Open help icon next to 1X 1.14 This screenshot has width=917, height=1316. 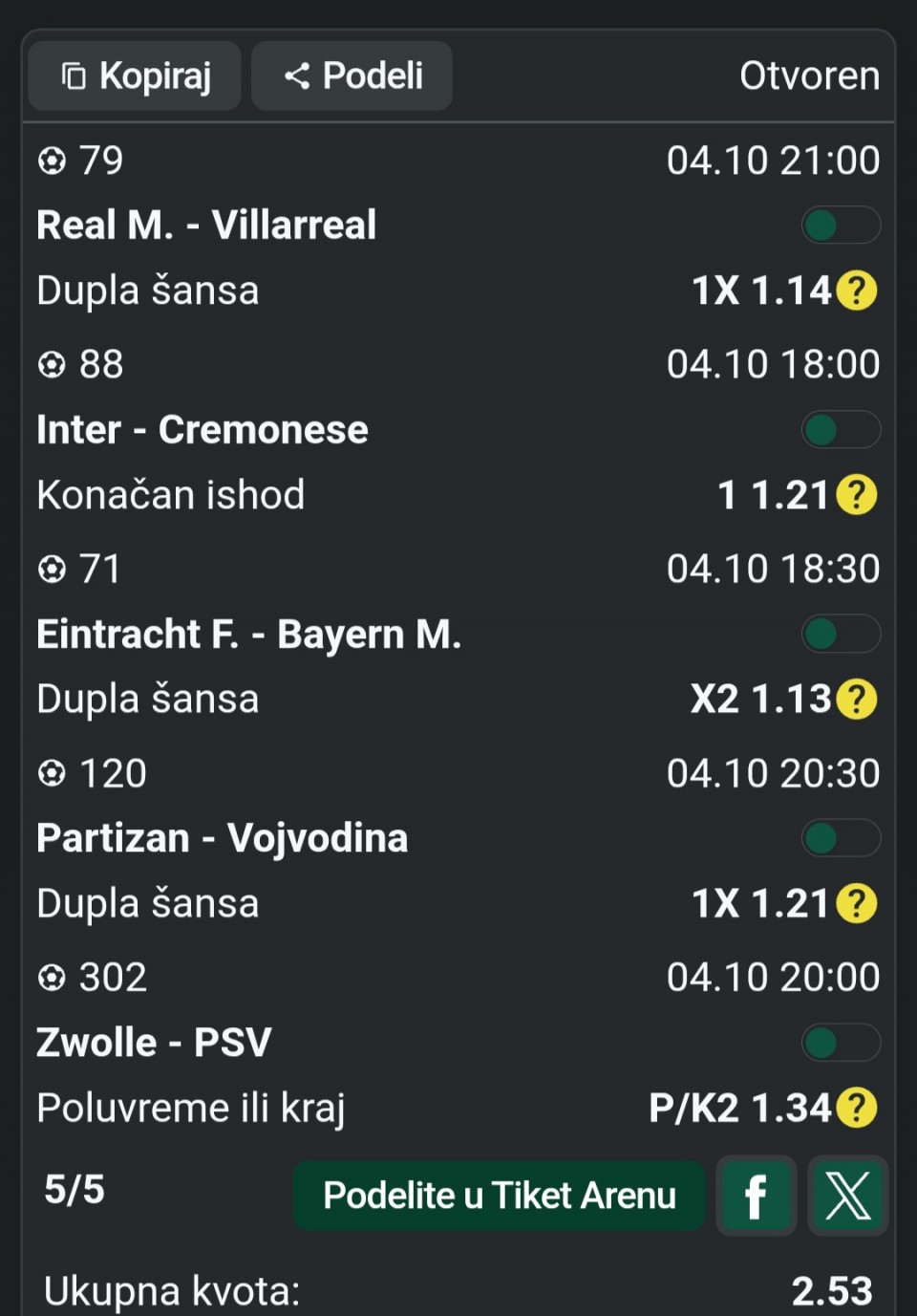(x=857, y=291)
